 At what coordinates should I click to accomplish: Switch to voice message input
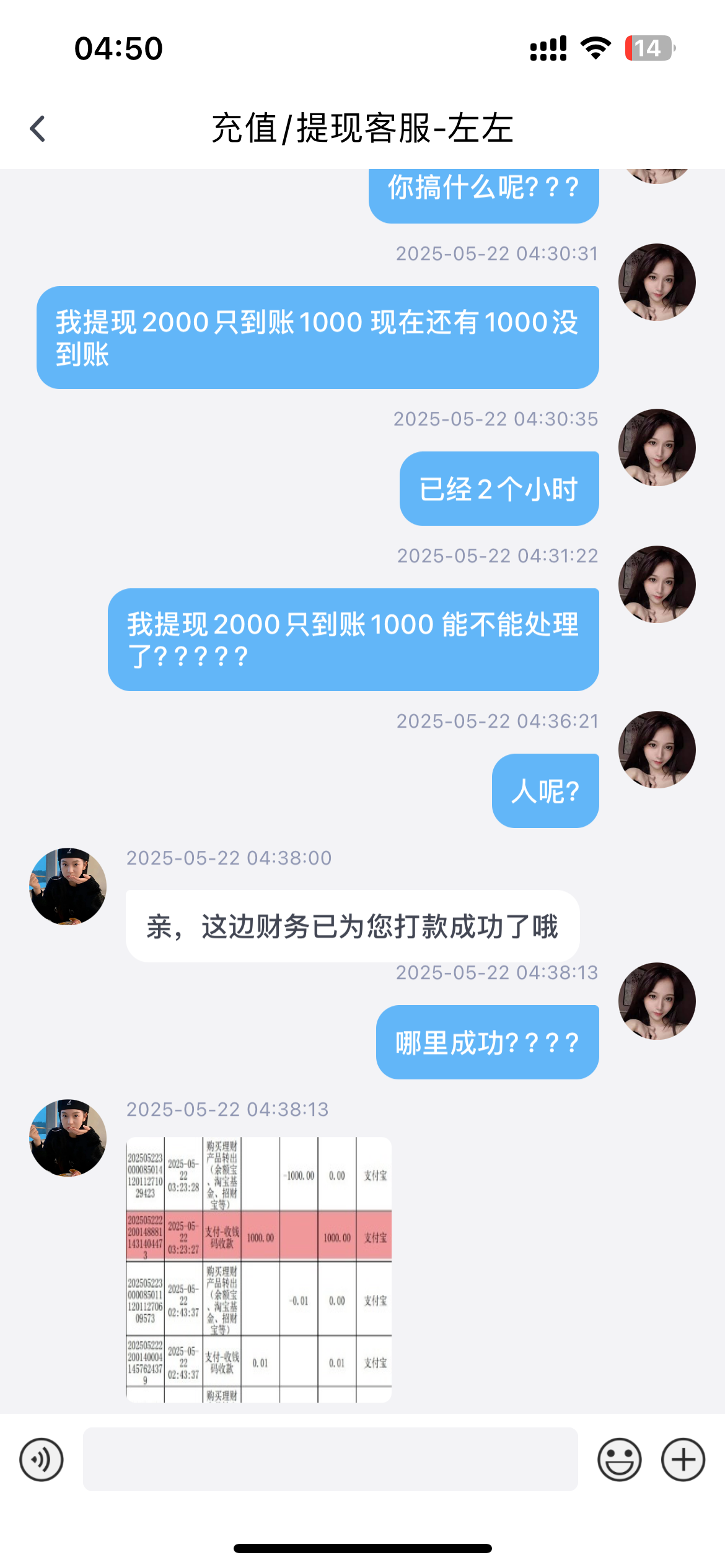pyautogui.click(x=42, y=1460)
